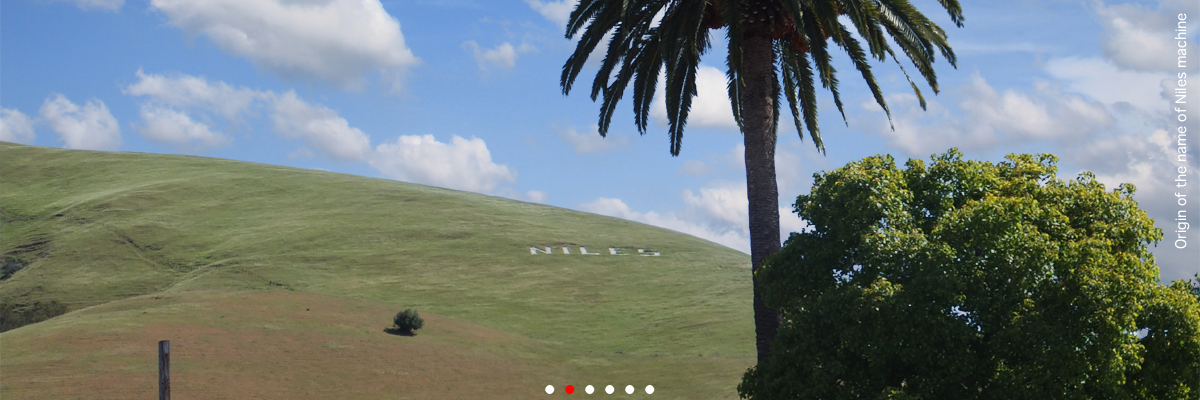Viewport: 1200px width, 400px height.
Task: Select the third carousel dot
Action: coord(589,389)
